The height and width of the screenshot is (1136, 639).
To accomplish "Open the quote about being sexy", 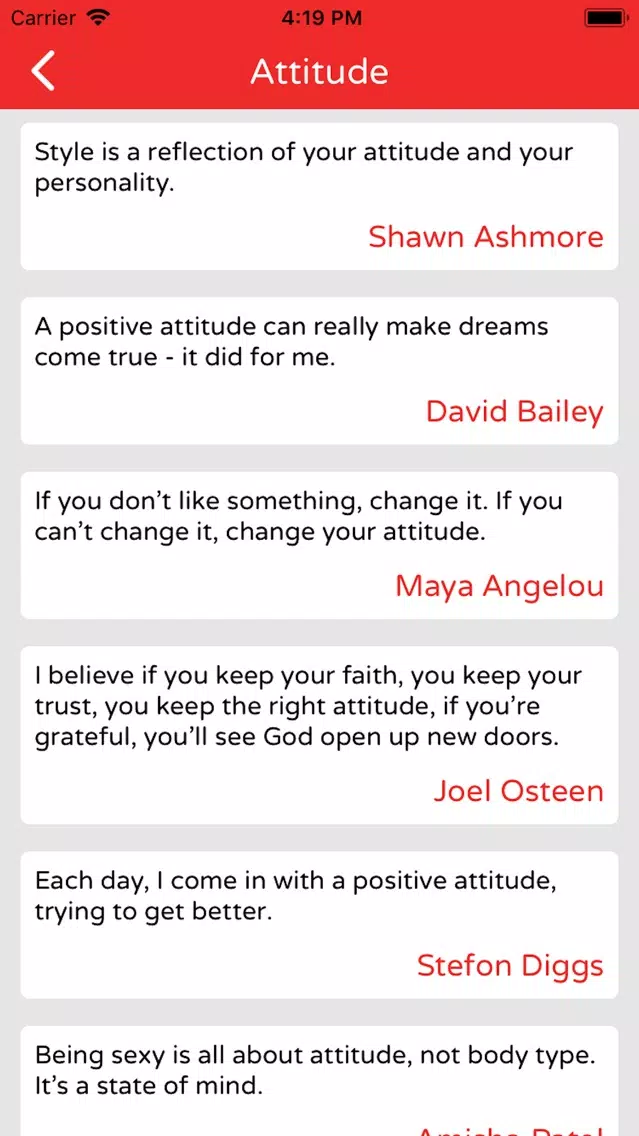I will [x=320, y=1081].
